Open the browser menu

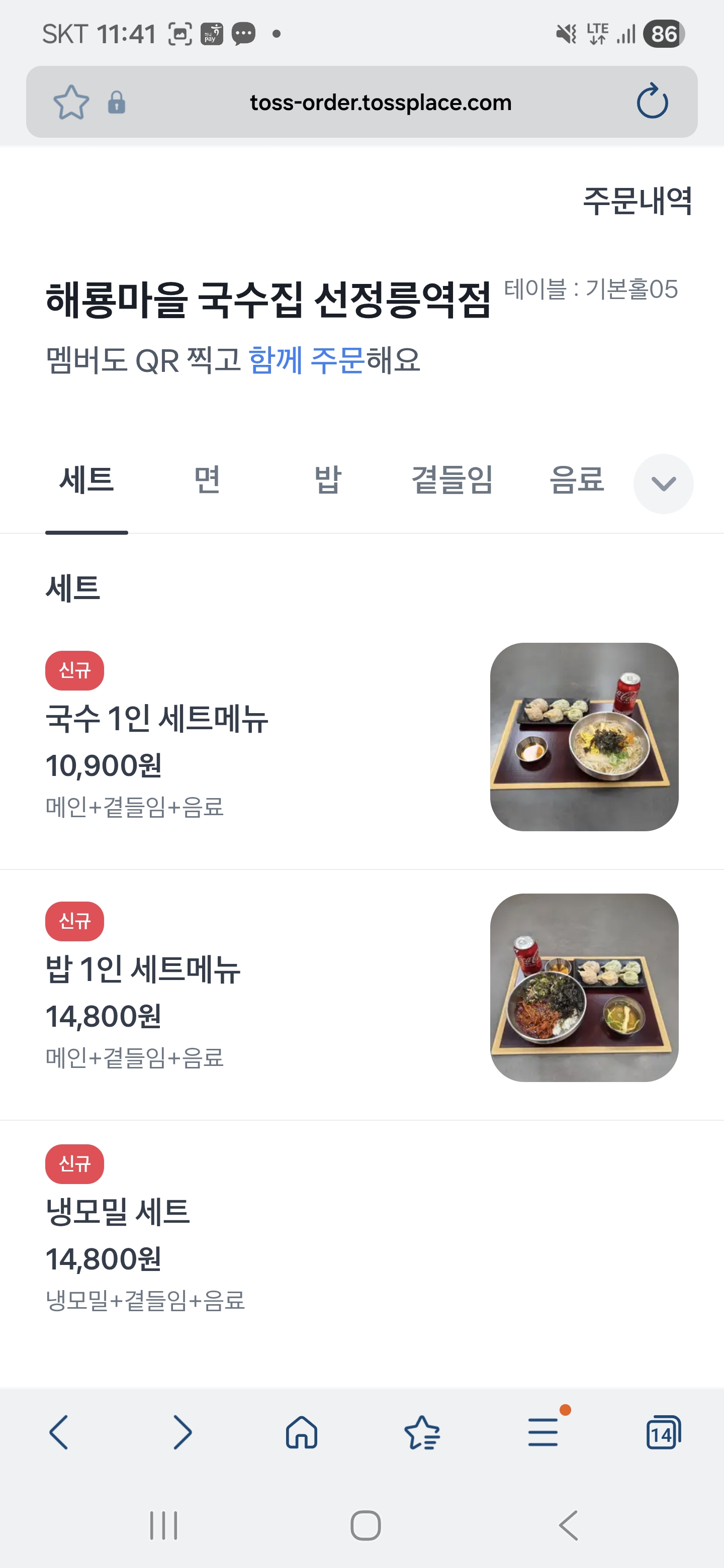coord(543,1432)
